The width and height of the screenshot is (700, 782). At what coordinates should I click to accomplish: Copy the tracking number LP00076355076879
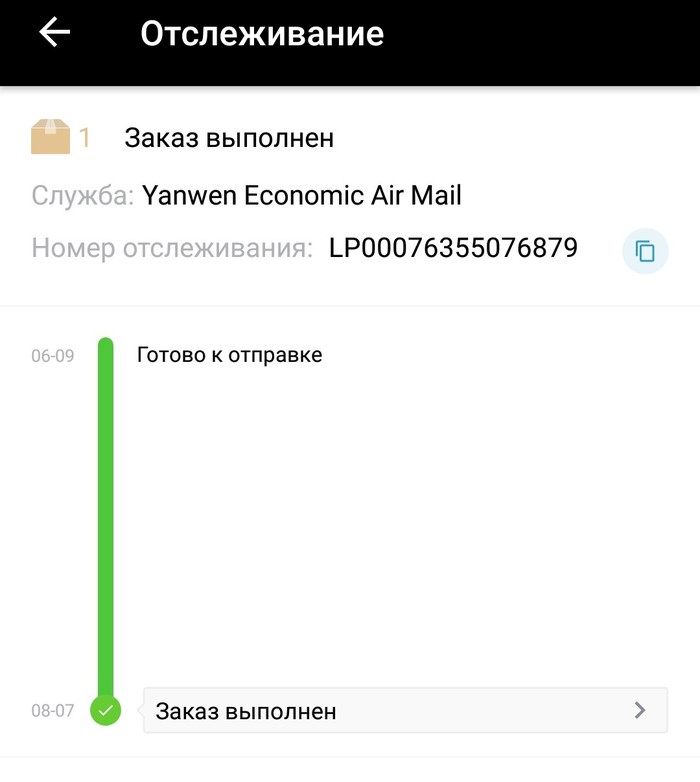pos(645,251)
